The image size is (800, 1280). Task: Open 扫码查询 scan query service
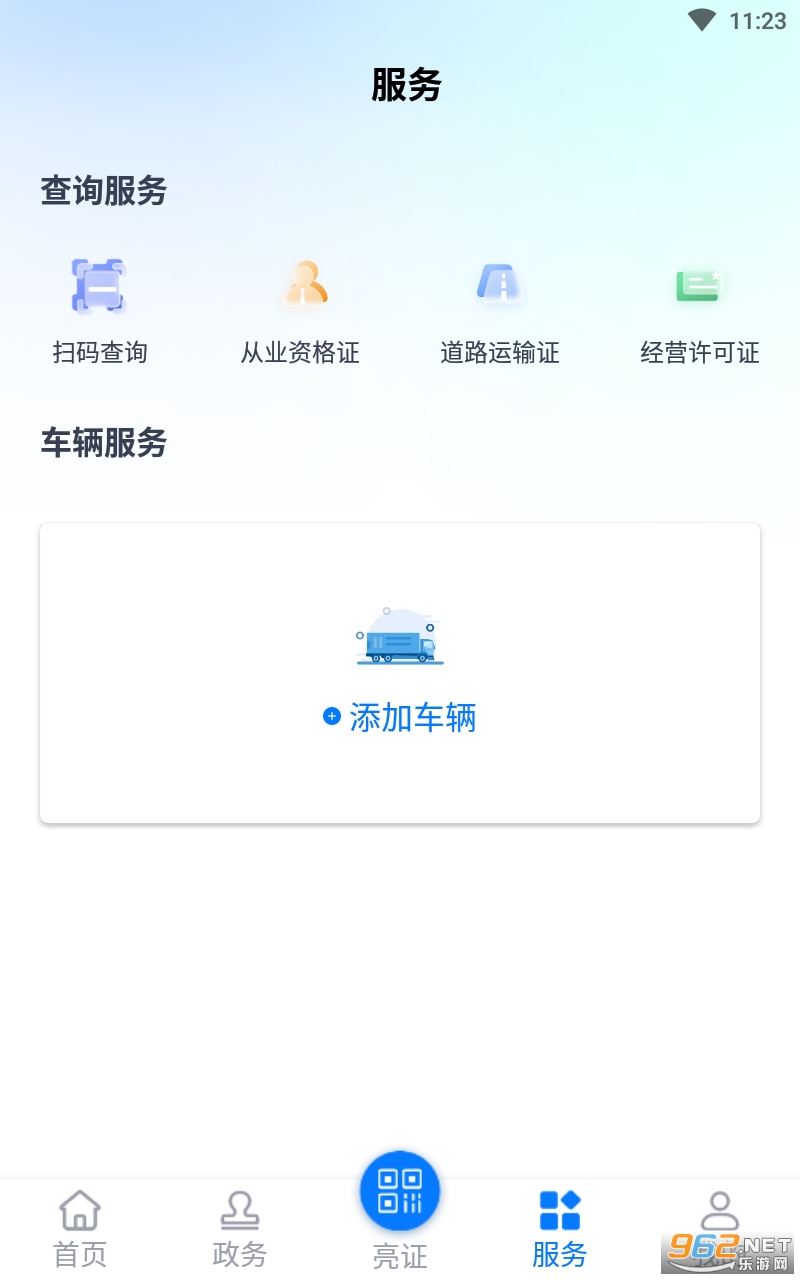pos(99,310)
